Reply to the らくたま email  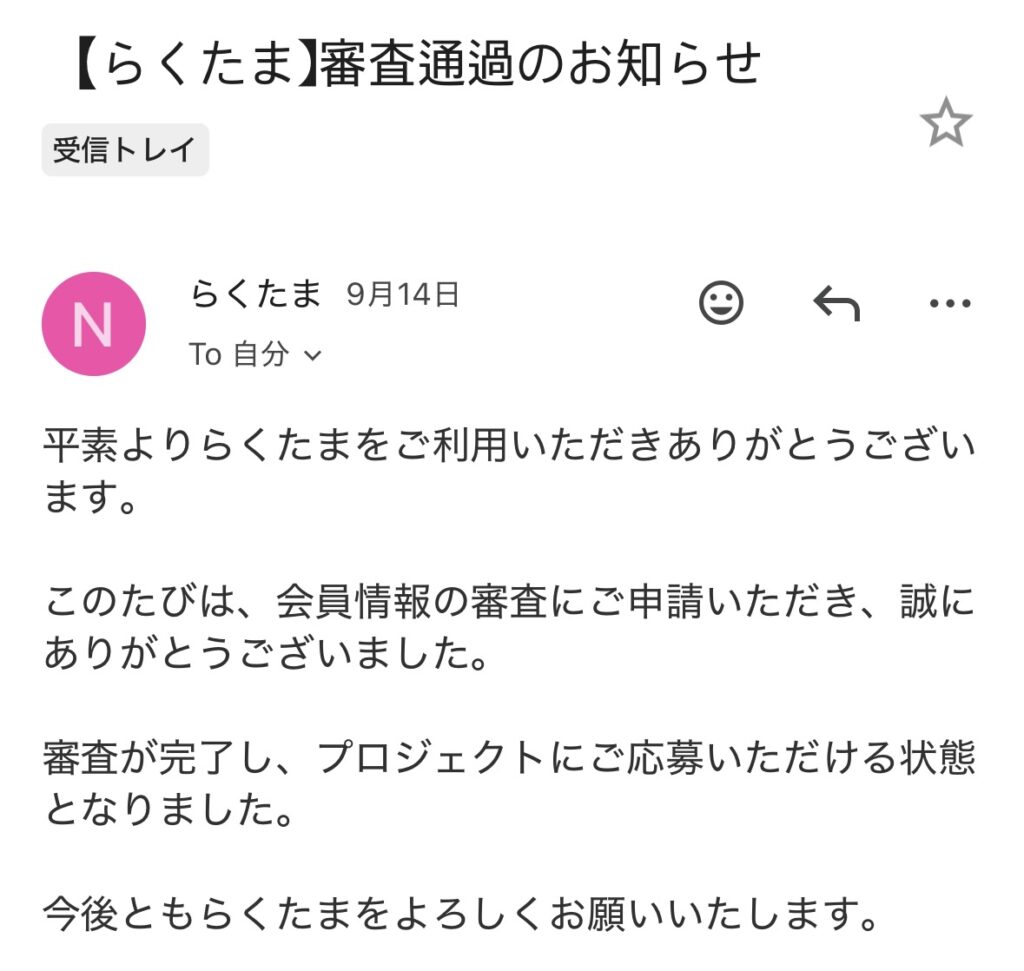pos(837,303)
